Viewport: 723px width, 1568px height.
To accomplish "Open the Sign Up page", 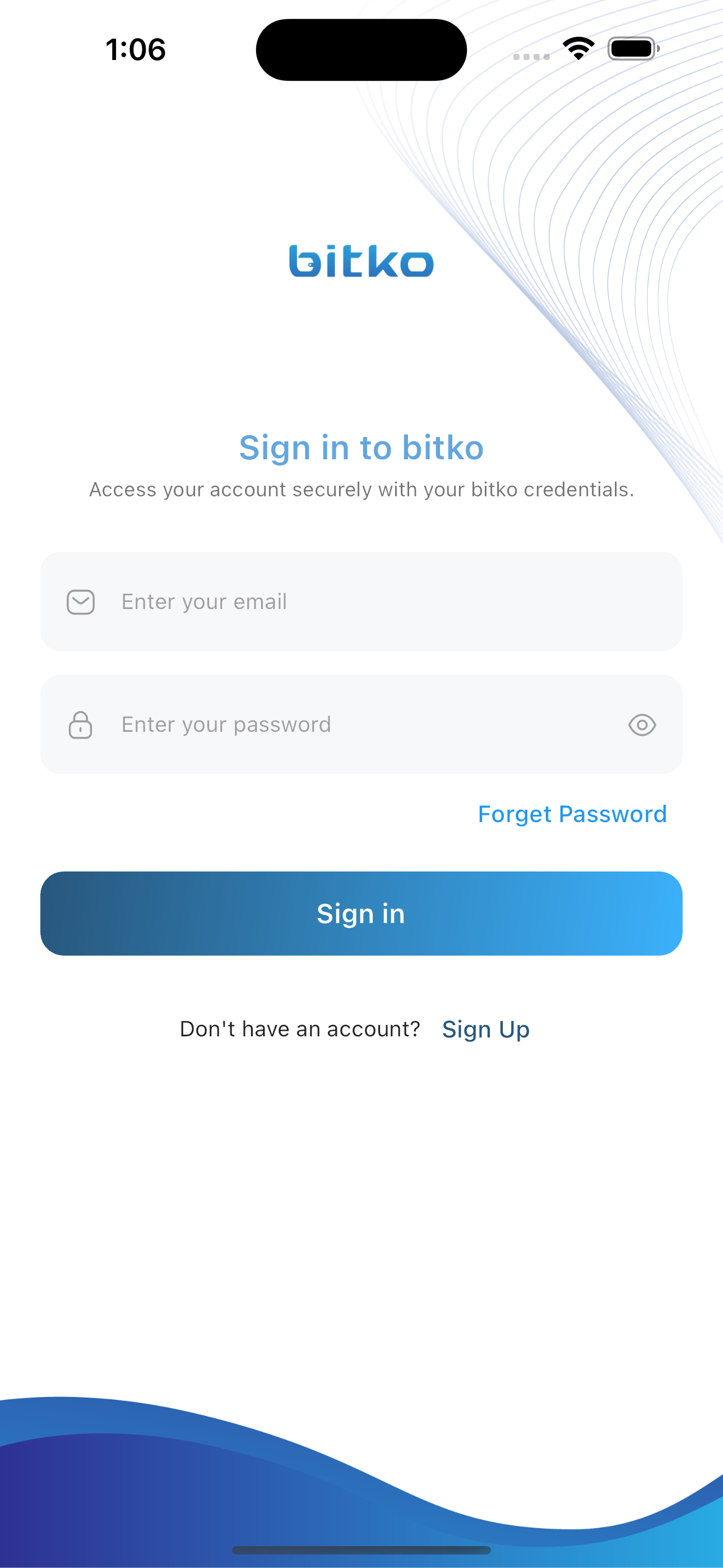I will [x=485, y=1029].
